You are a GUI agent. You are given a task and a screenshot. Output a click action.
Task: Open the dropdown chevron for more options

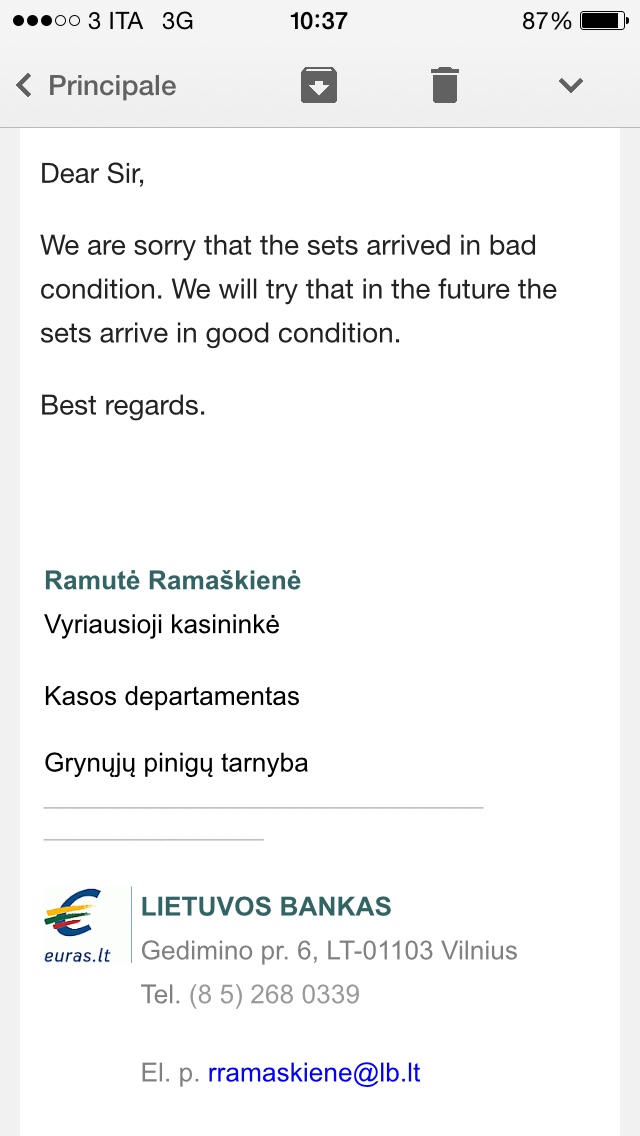point(570,85)
